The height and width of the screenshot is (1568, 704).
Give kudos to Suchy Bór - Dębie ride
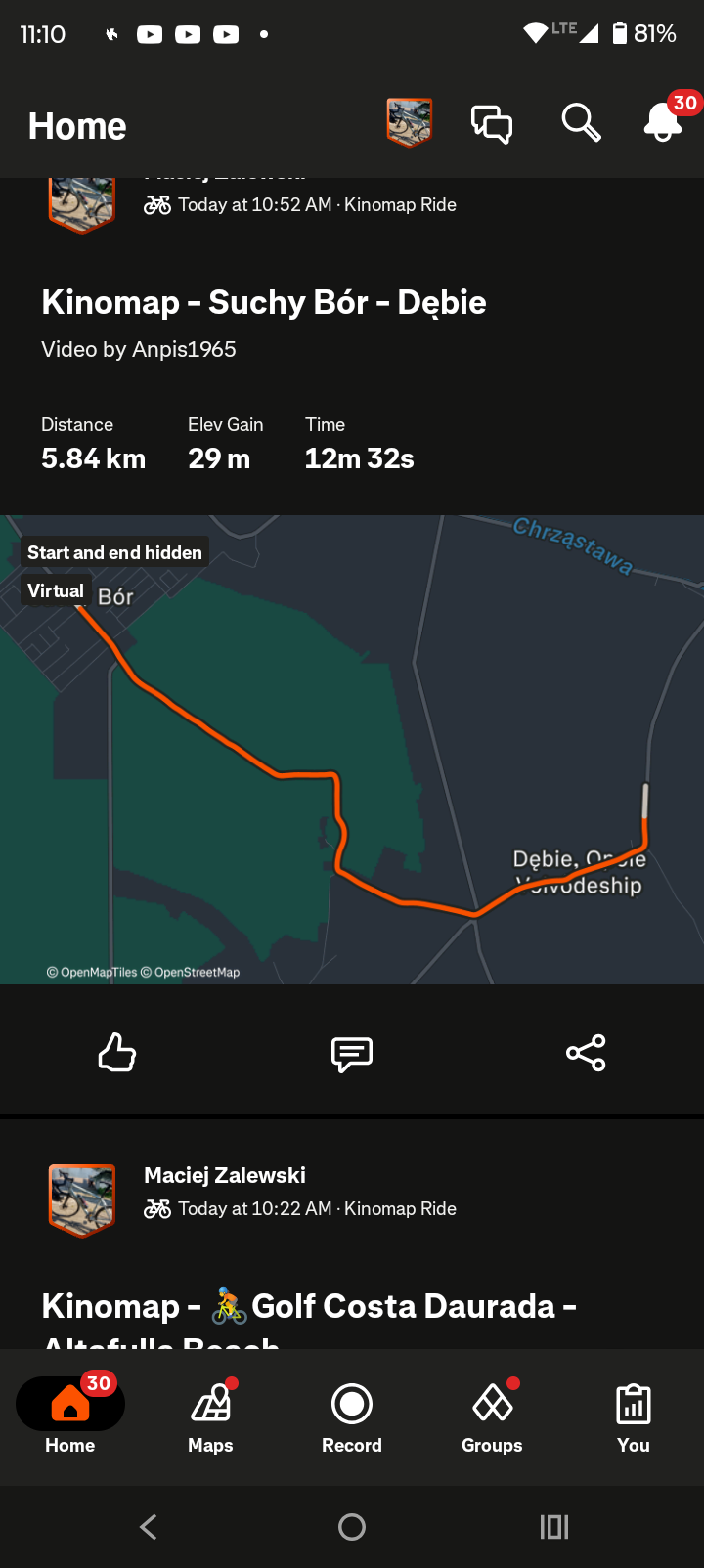pos(117,1053)
